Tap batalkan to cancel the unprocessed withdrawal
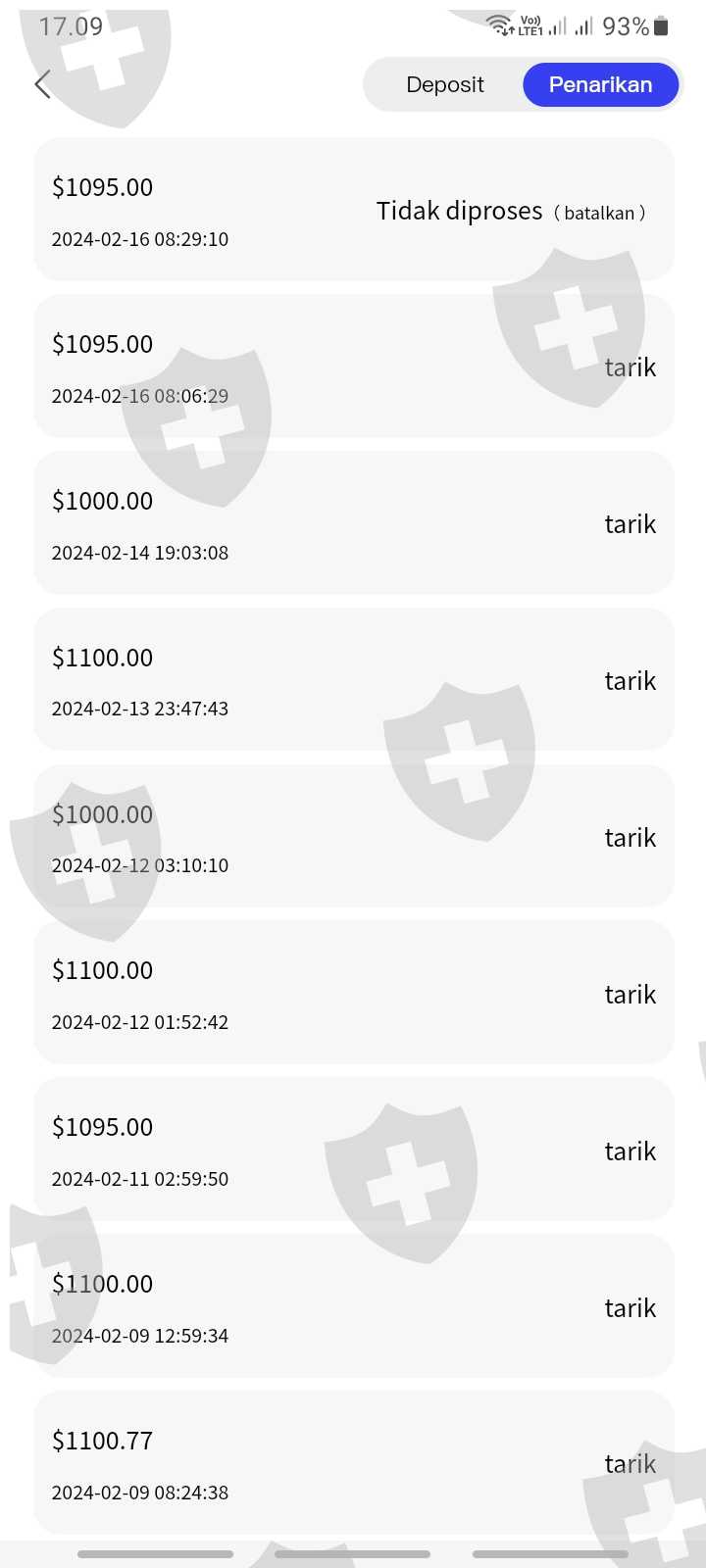 (x=599, y=213)
